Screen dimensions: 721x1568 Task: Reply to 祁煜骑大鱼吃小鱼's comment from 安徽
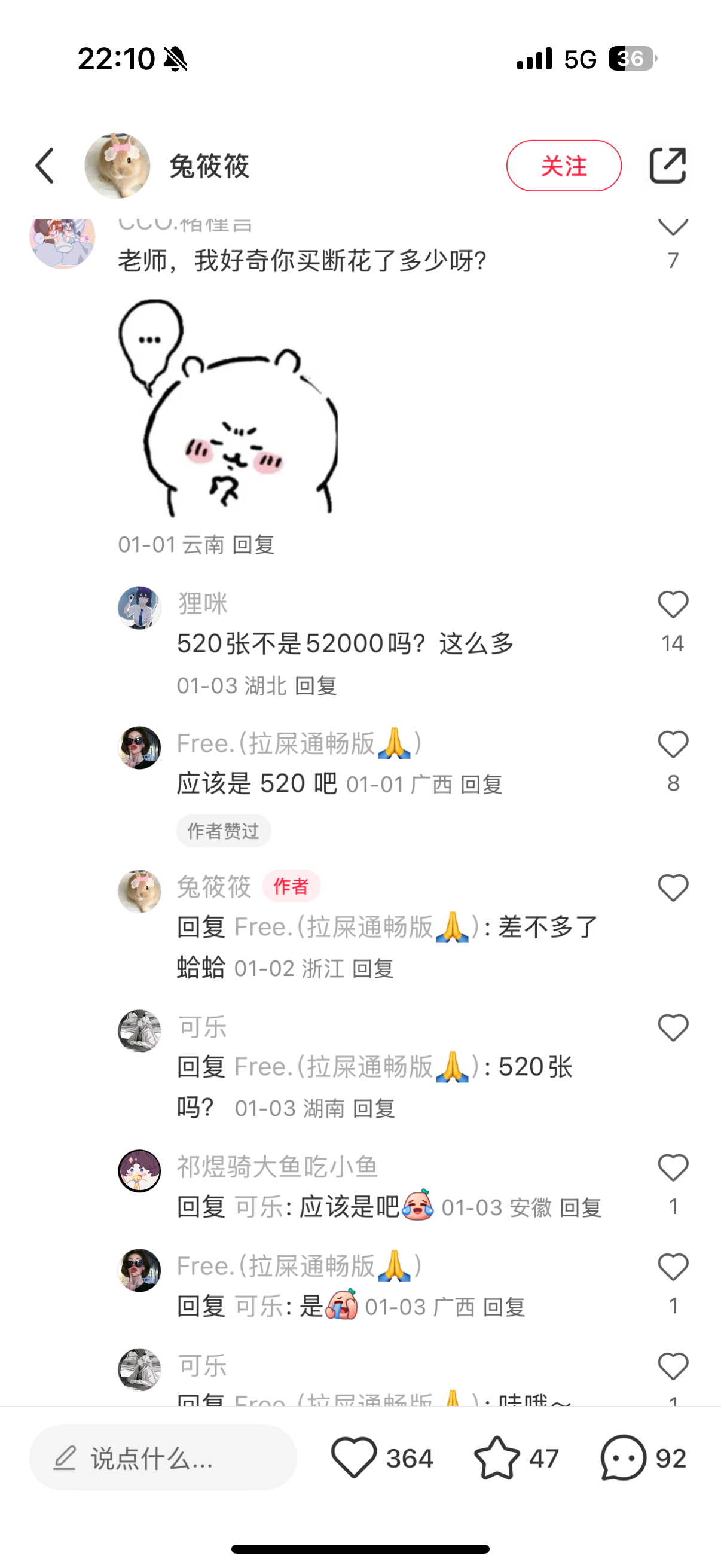tap(581, 1208)
